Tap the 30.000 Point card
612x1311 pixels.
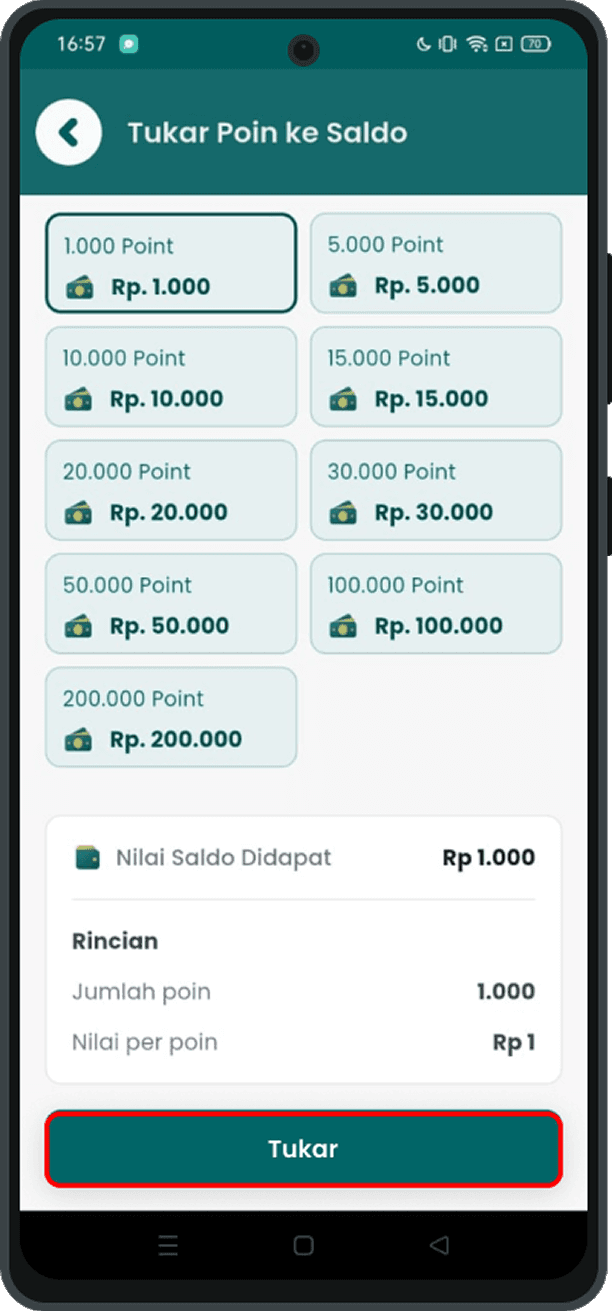435,491
